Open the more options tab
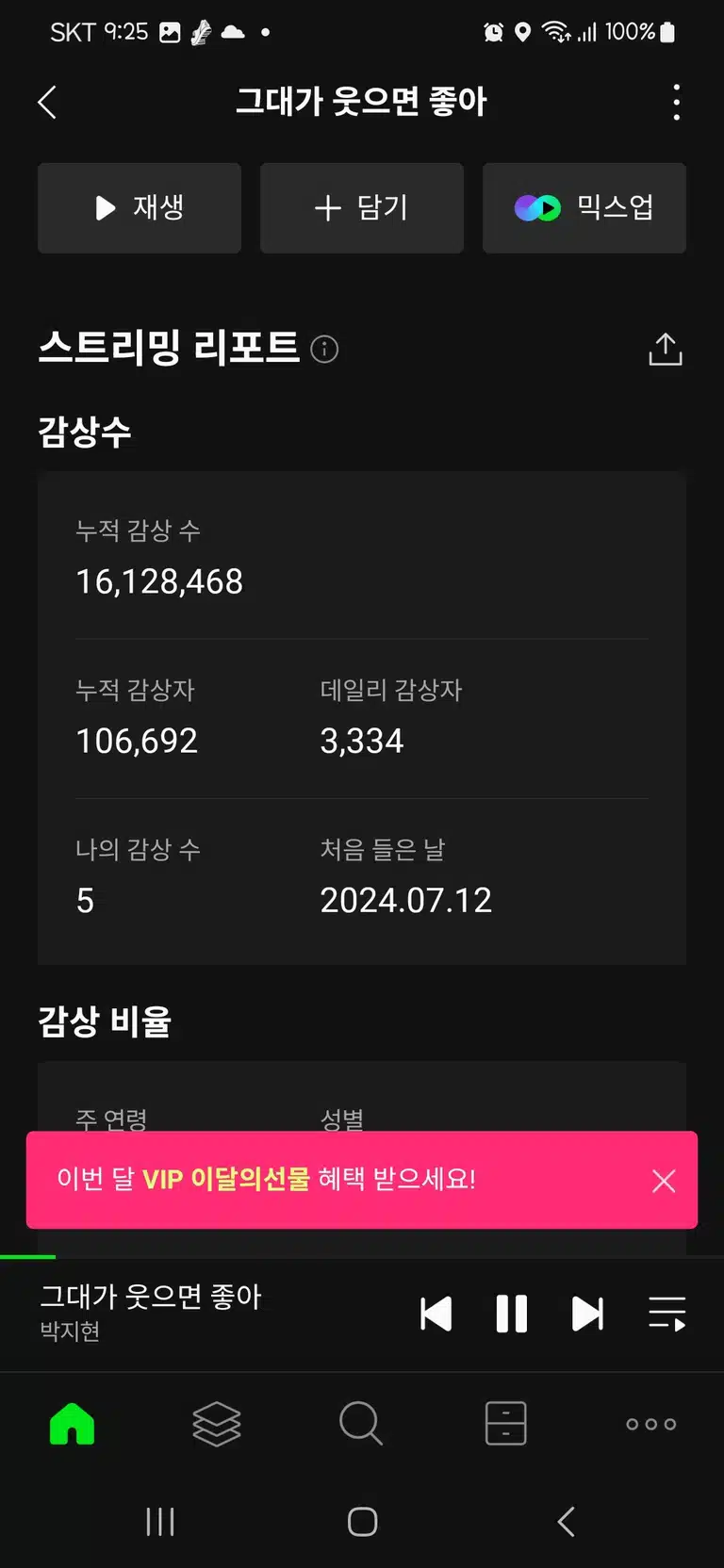Image resolution: width=724 pixels, height=1568 pixels. tap(651, 1424)
